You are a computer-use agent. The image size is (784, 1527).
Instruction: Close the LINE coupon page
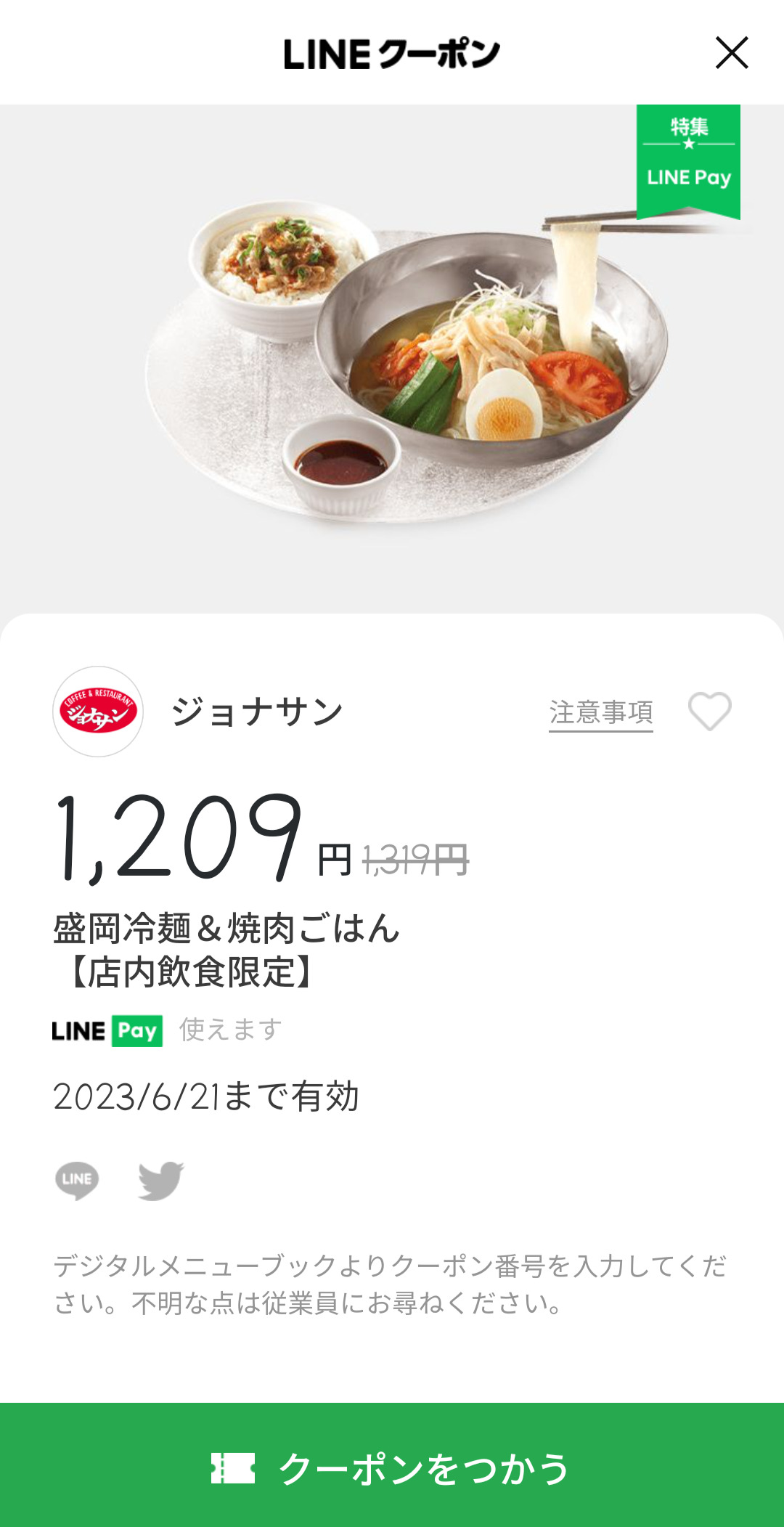[731, 53]
